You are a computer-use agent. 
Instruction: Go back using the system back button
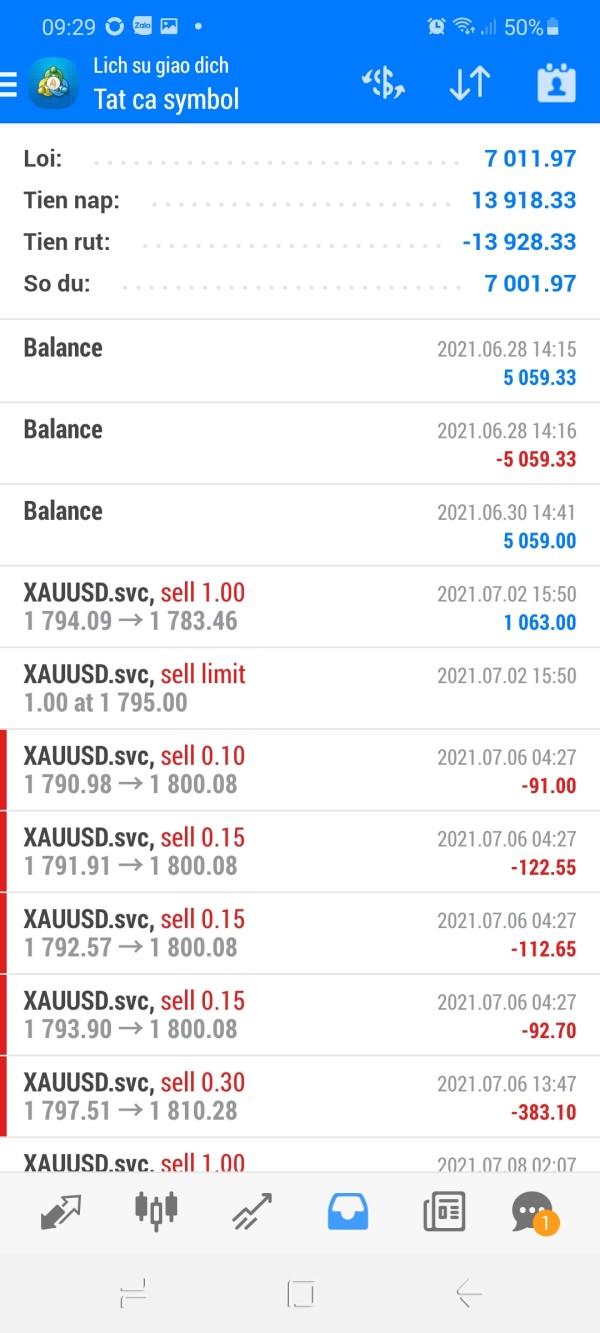coord(467,1295)
